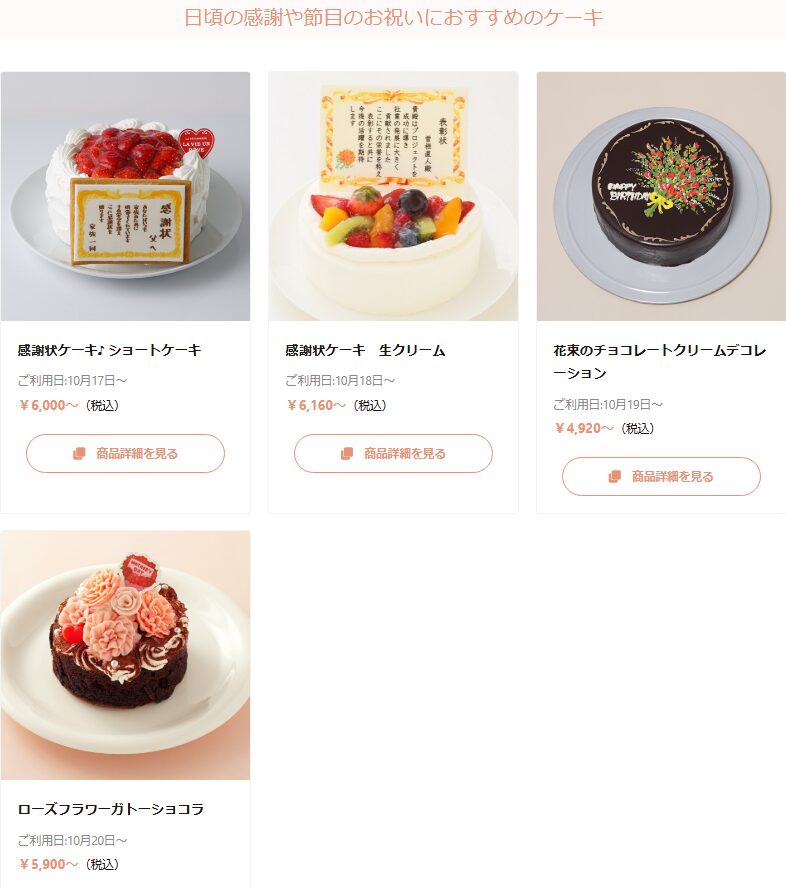
Task: Open the 感謝状ケーキ♪ ショートケーキ product card
Action: tap(125, 196)
